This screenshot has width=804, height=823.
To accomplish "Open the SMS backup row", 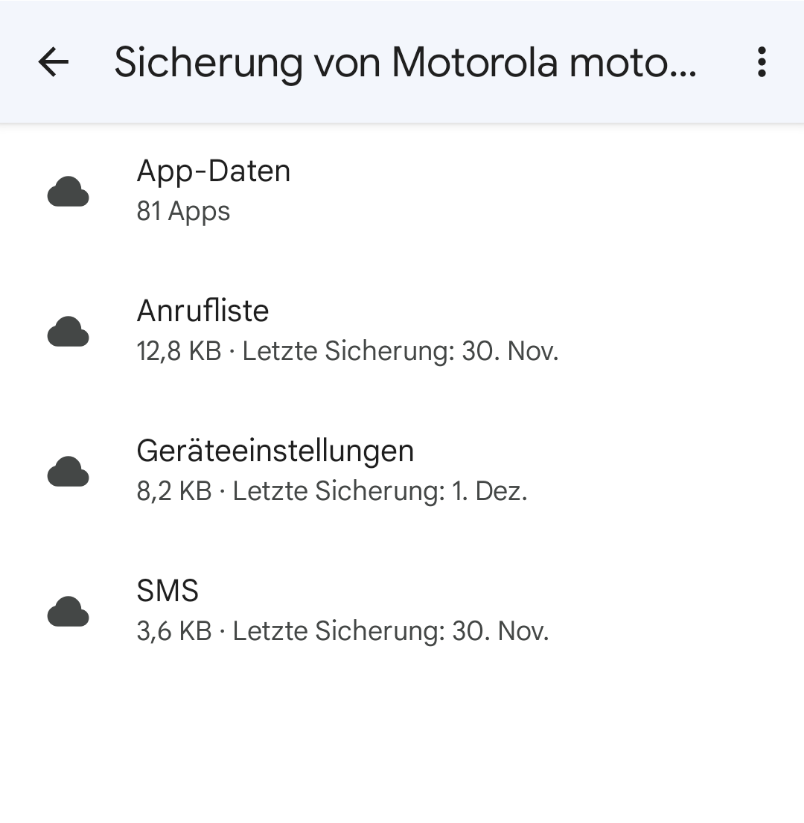I will pos(402,611).
